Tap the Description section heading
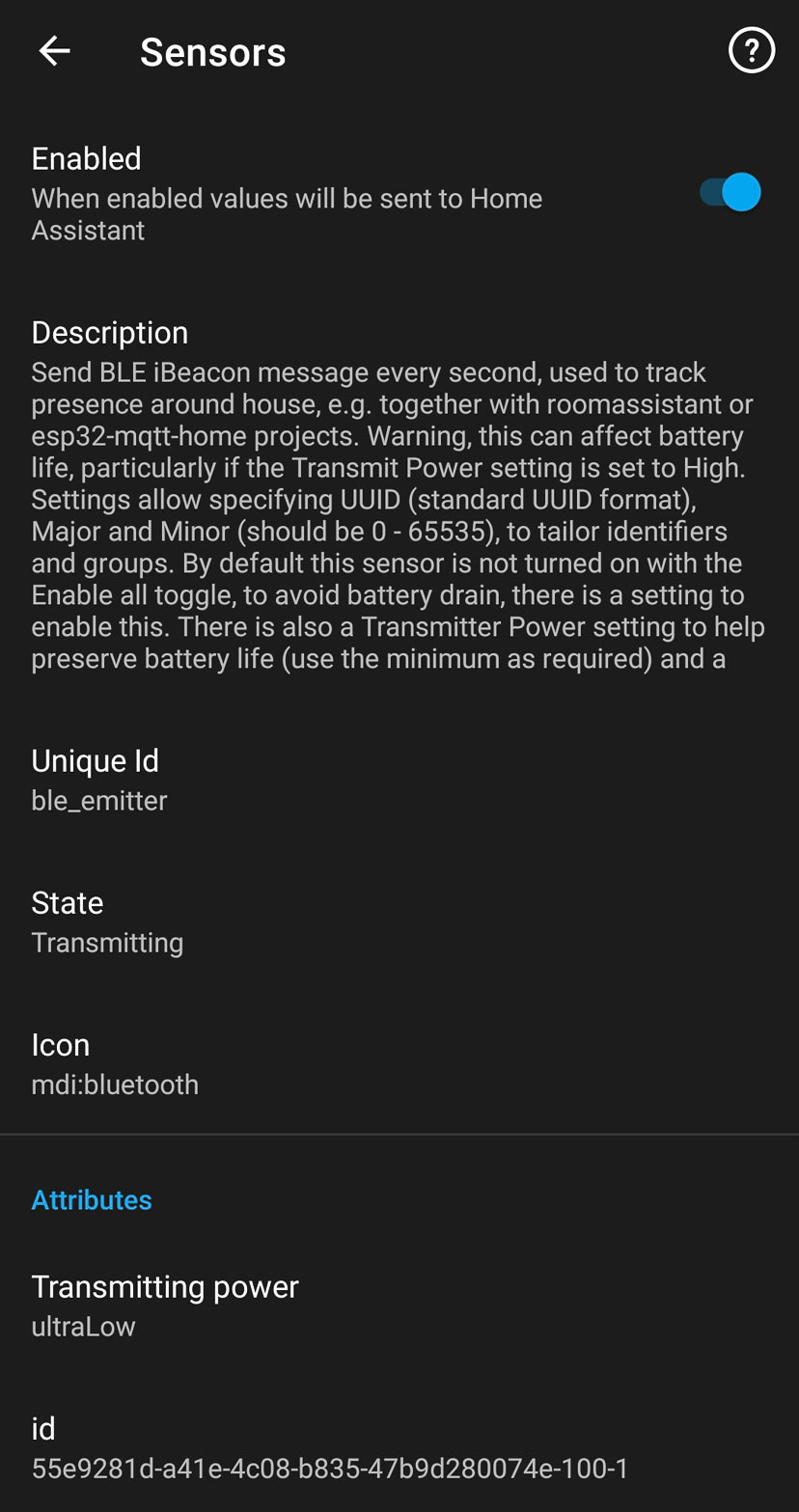The height and width of the screenshot is (1512, 799). tap(109, 332)
